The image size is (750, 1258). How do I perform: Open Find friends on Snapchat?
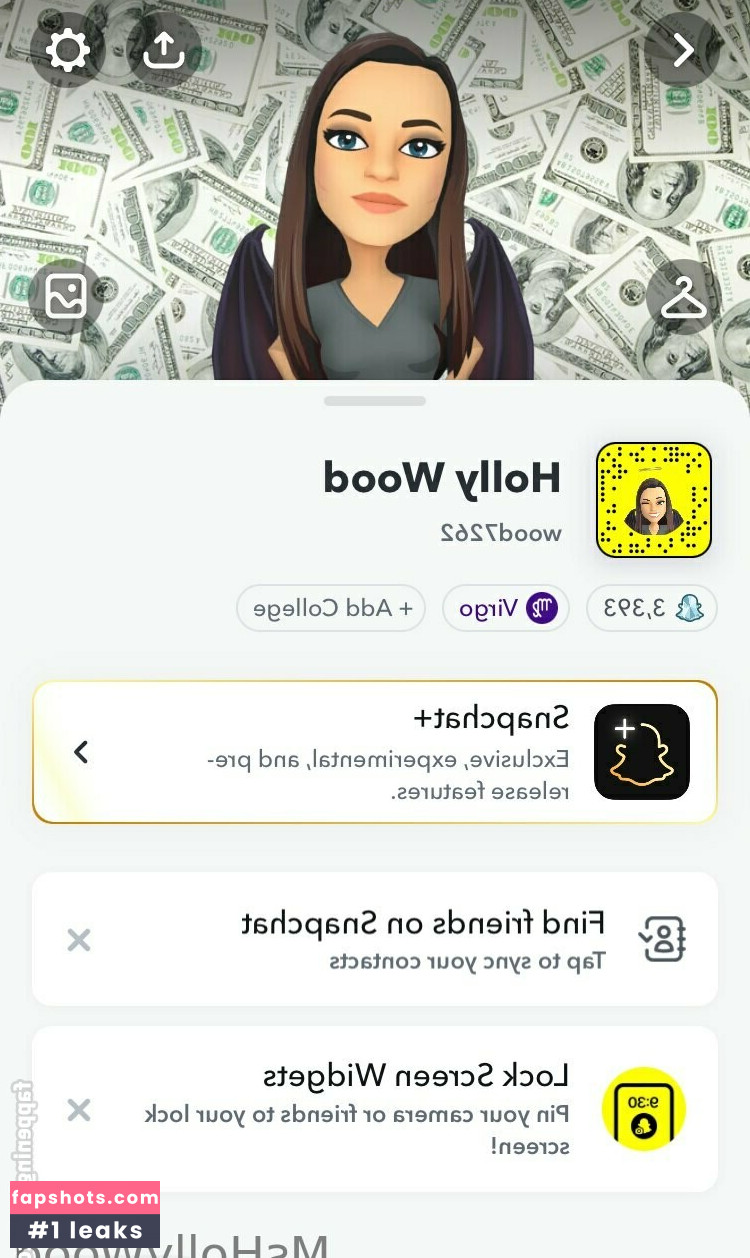tap(420, 938)
